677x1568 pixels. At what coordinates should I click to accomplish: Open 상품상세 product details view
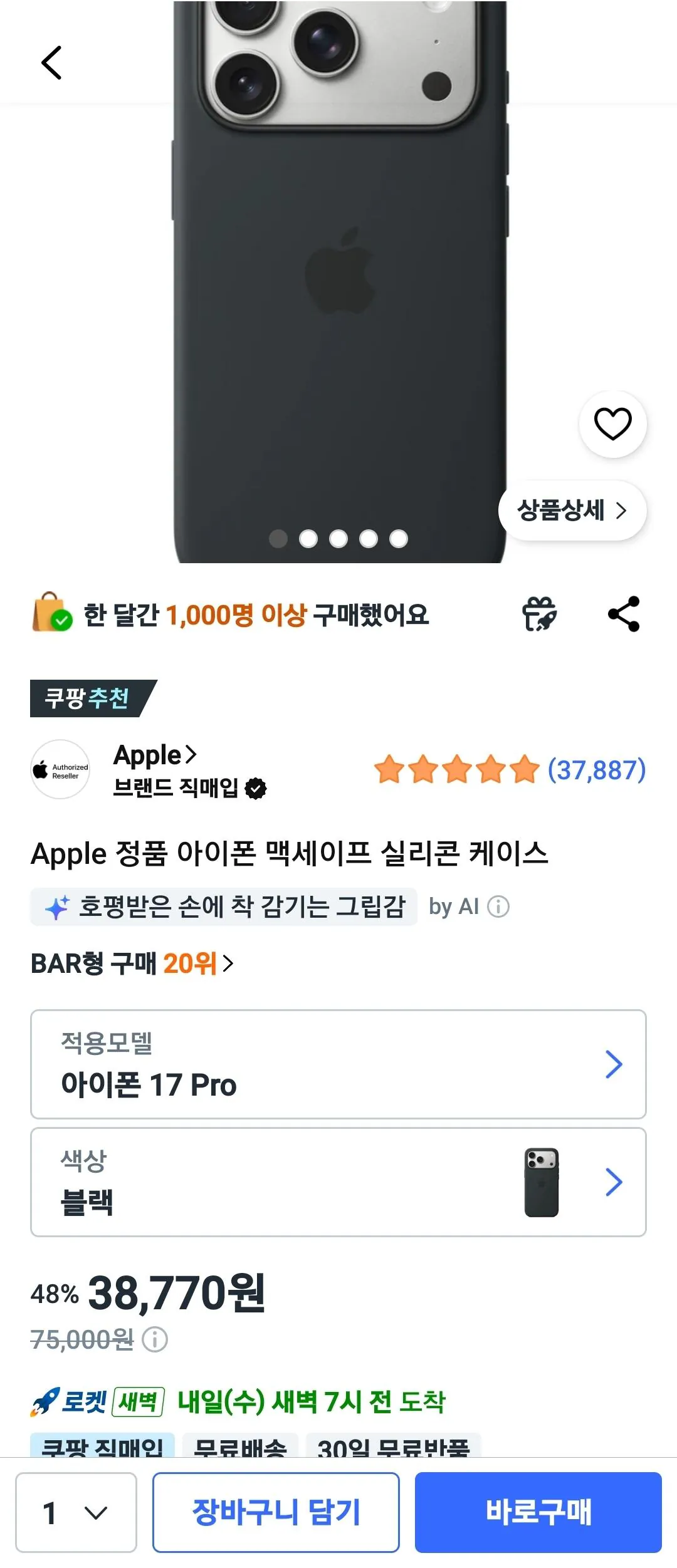point(571,511)
